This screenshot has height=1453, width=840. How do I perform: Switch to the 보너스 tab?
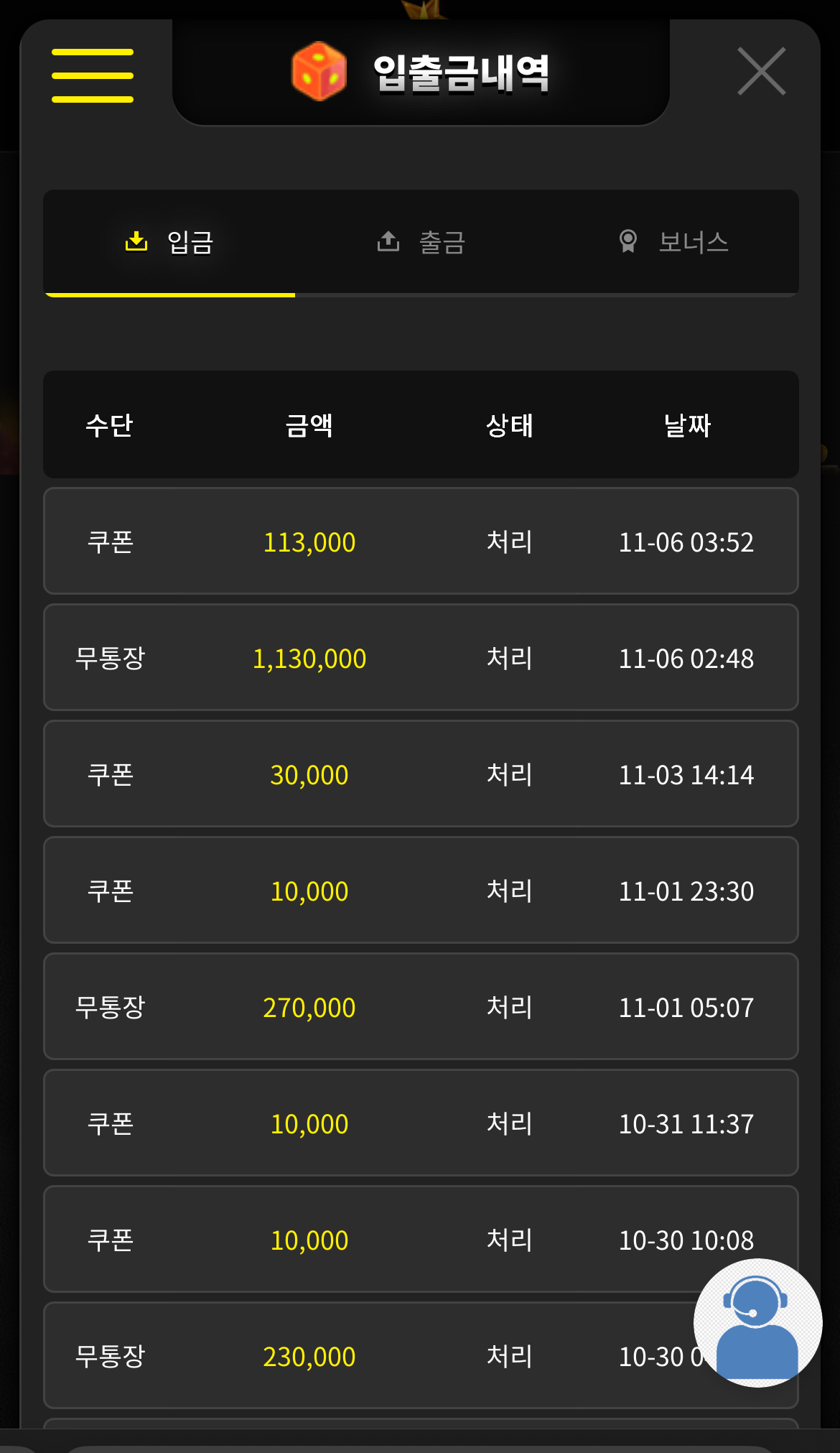(673, 242)
